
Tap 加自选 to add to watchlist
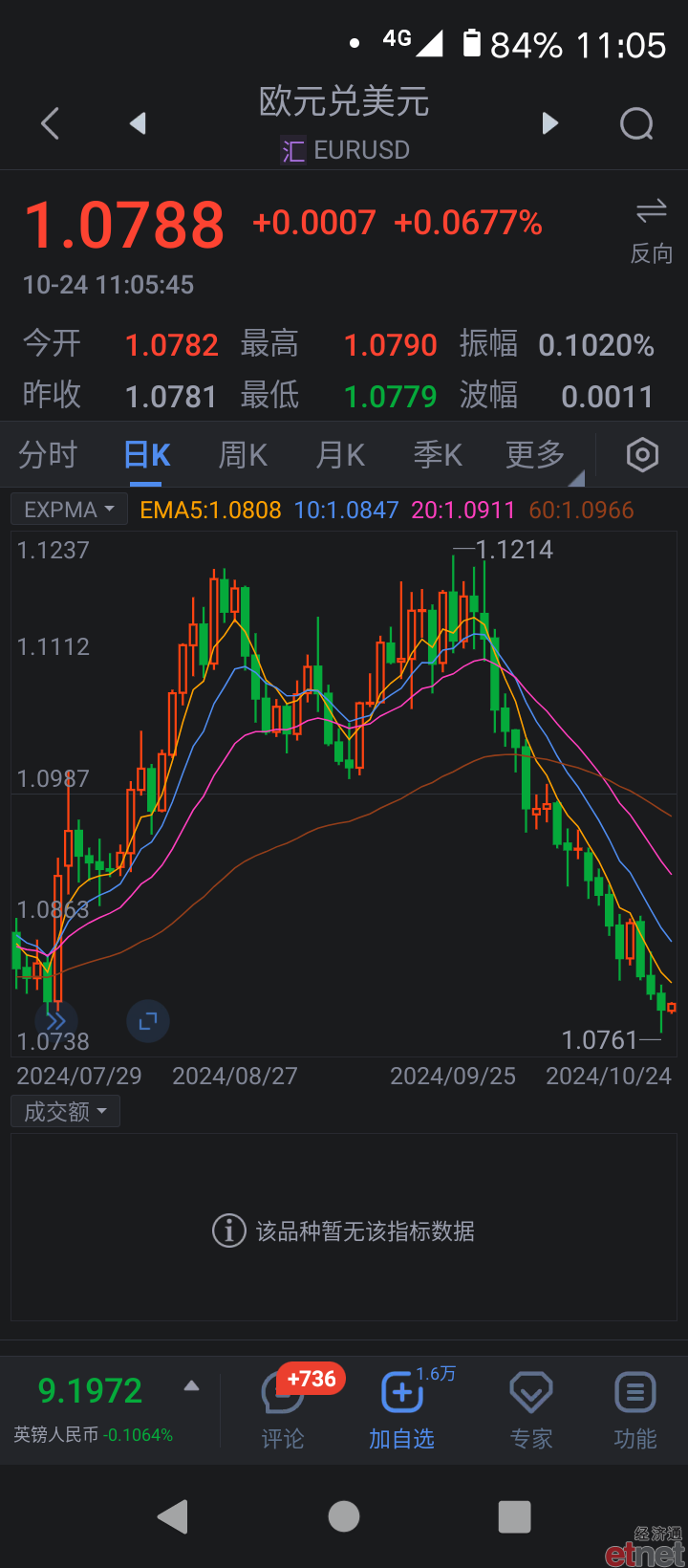pos(402,1411)
